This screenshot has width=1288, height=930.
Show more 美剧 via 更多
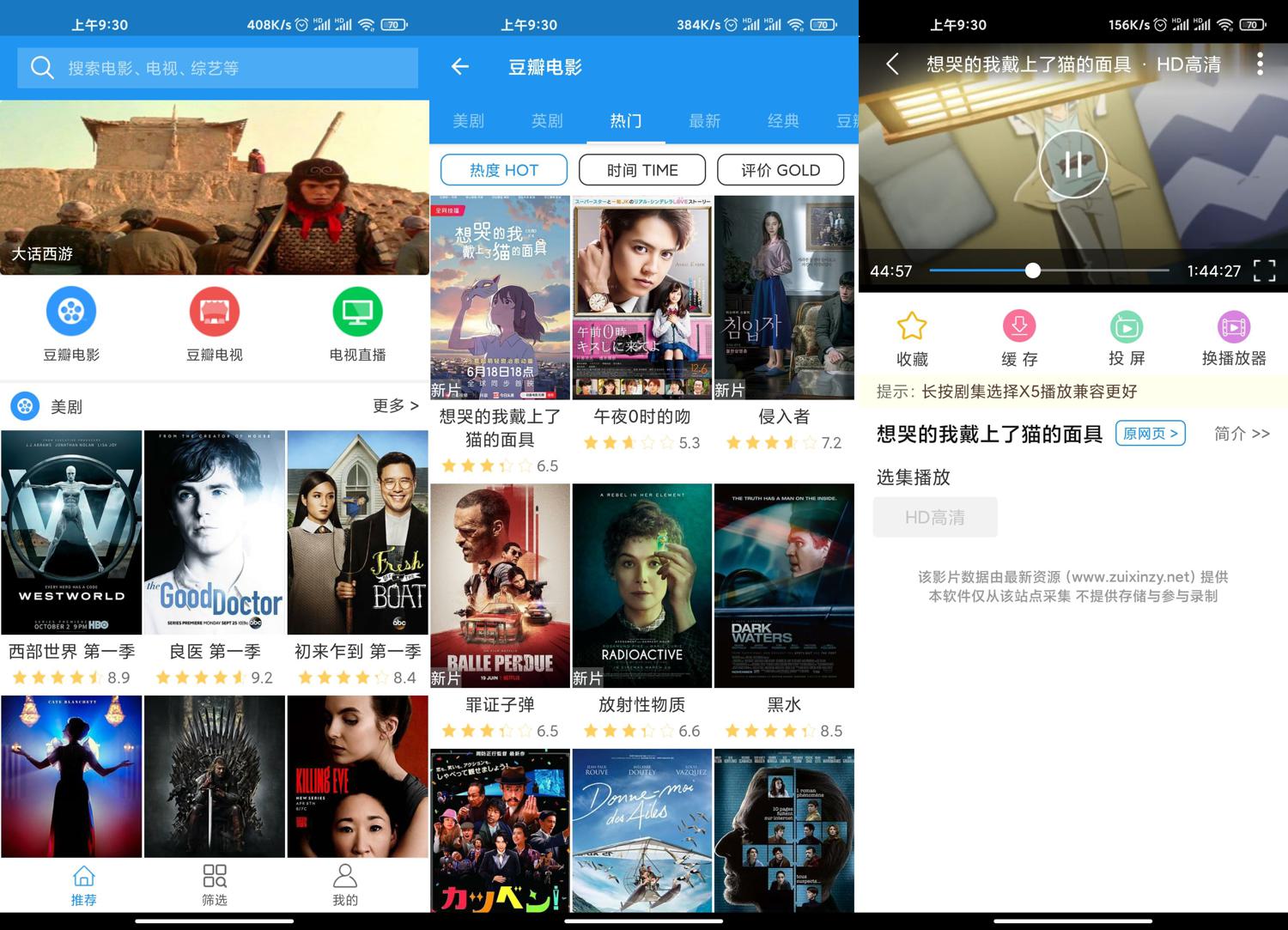pos(396,406)
